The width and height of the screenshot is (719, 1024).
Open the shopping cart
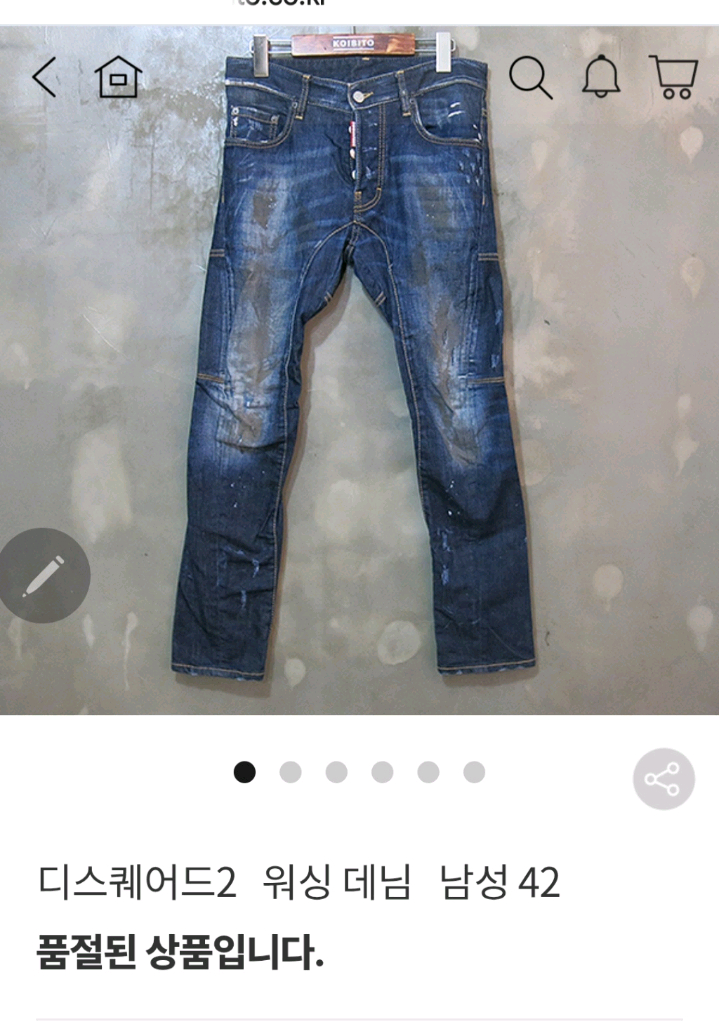673,77
